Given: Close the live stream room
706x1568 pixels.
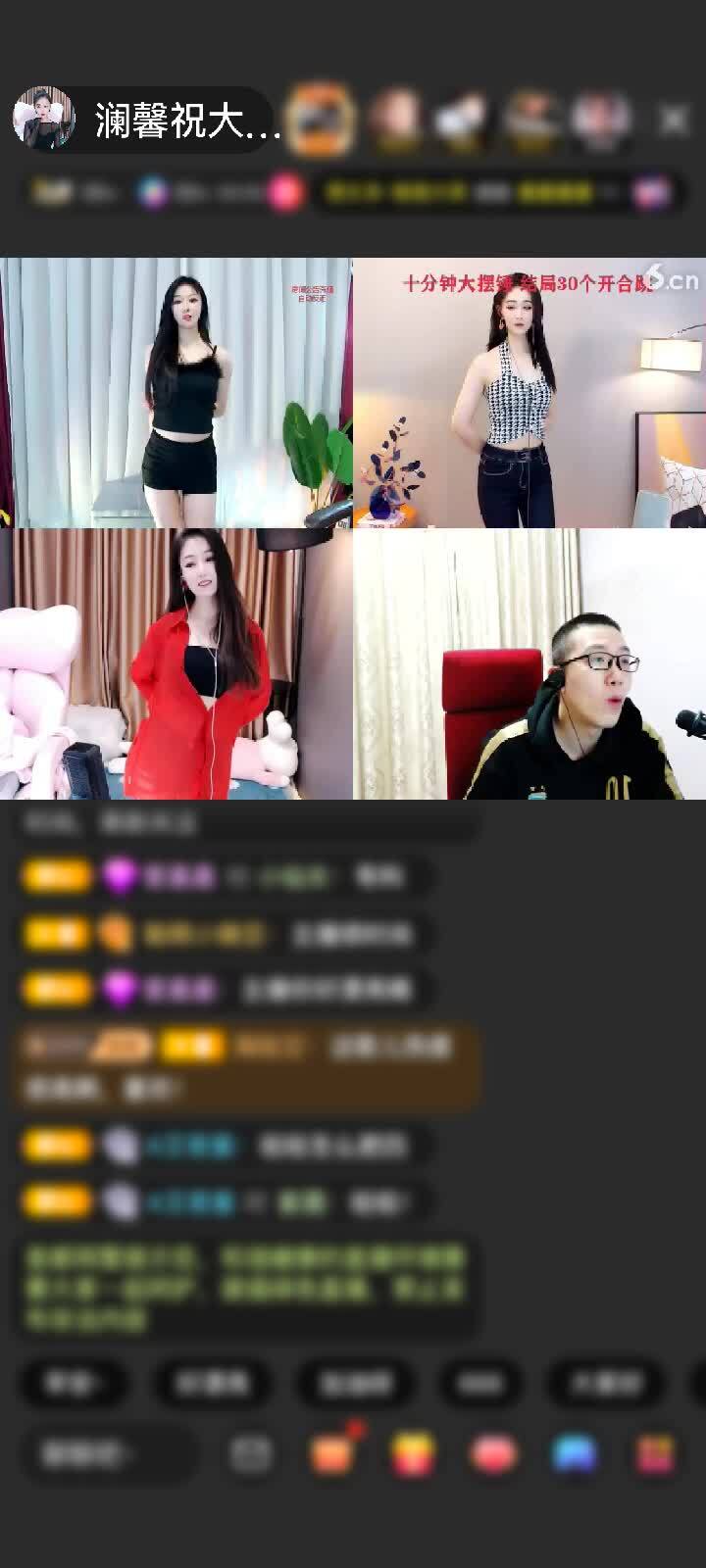Looking at the screenshot, I should tap(674, 120).
